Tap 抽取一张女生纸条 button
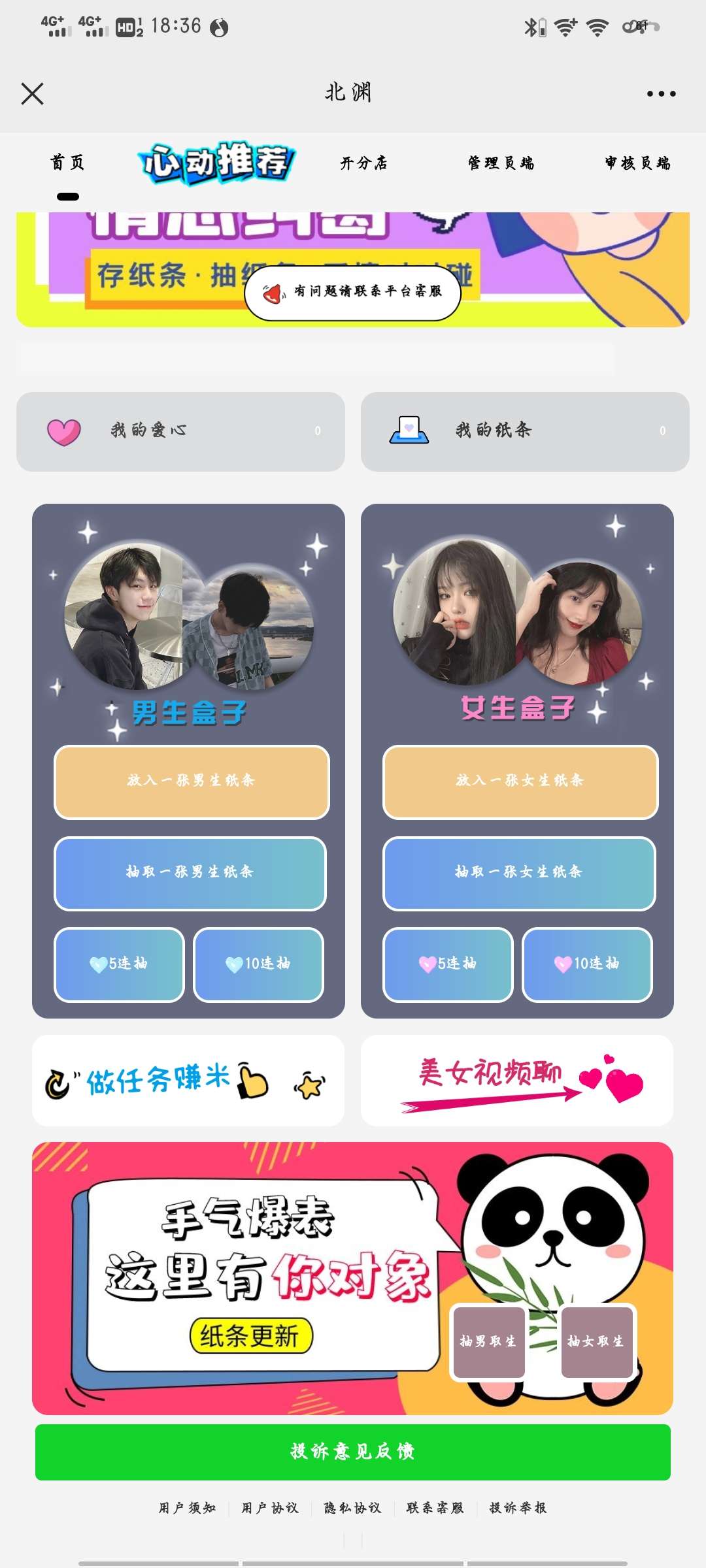 pyautogui.click(x=519, y=873)
